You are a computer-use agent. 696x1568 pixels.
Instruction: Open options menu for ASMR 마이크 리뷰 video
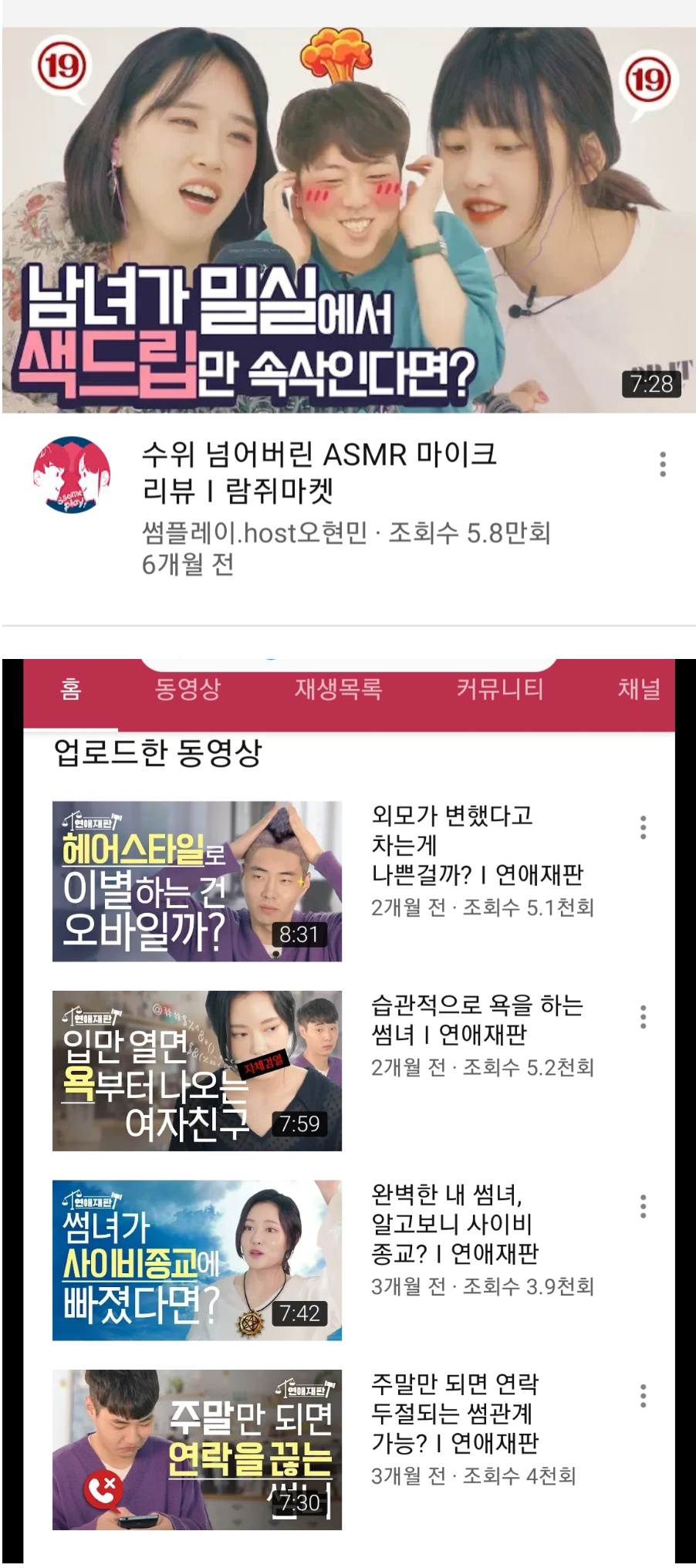tap(662, 465)
